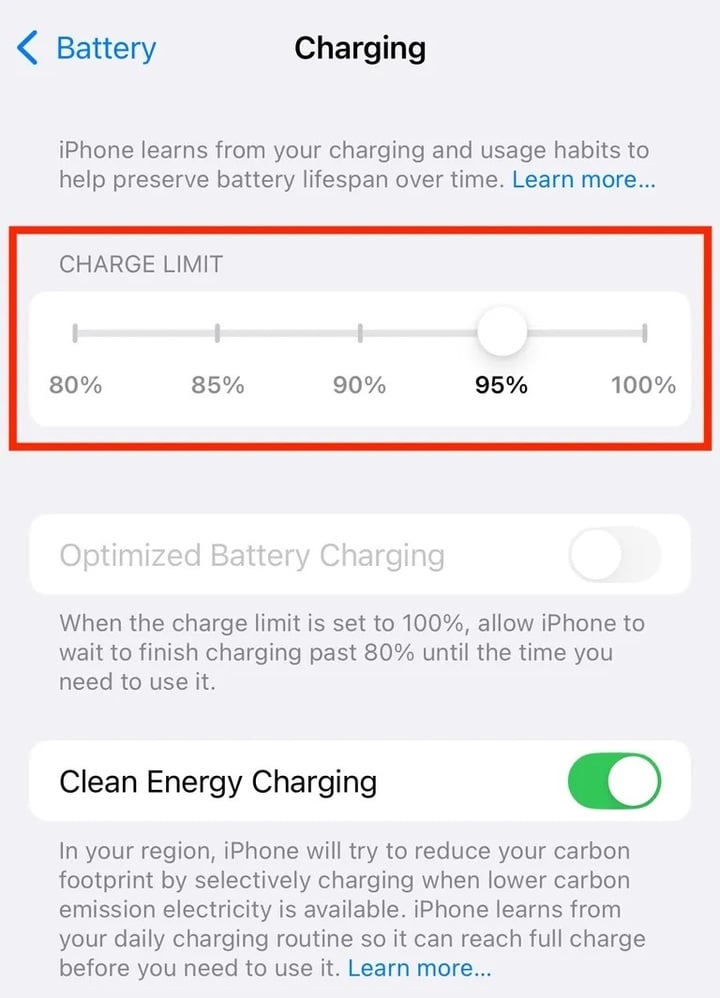The image size is (720, 998).
Task: Set charge limit to 90%
Action: (360, 333)
